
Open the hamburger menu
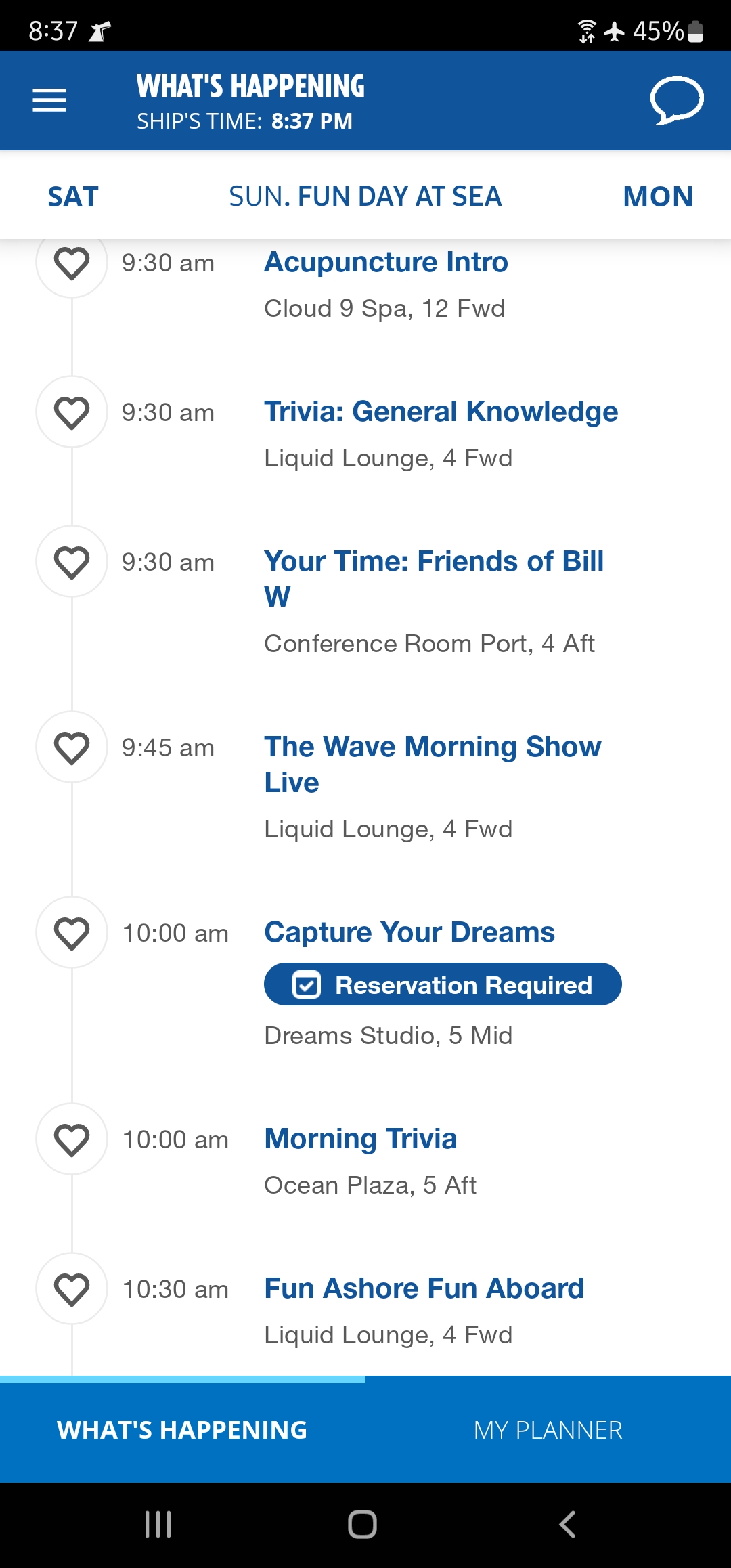click(x=49, y=100)
